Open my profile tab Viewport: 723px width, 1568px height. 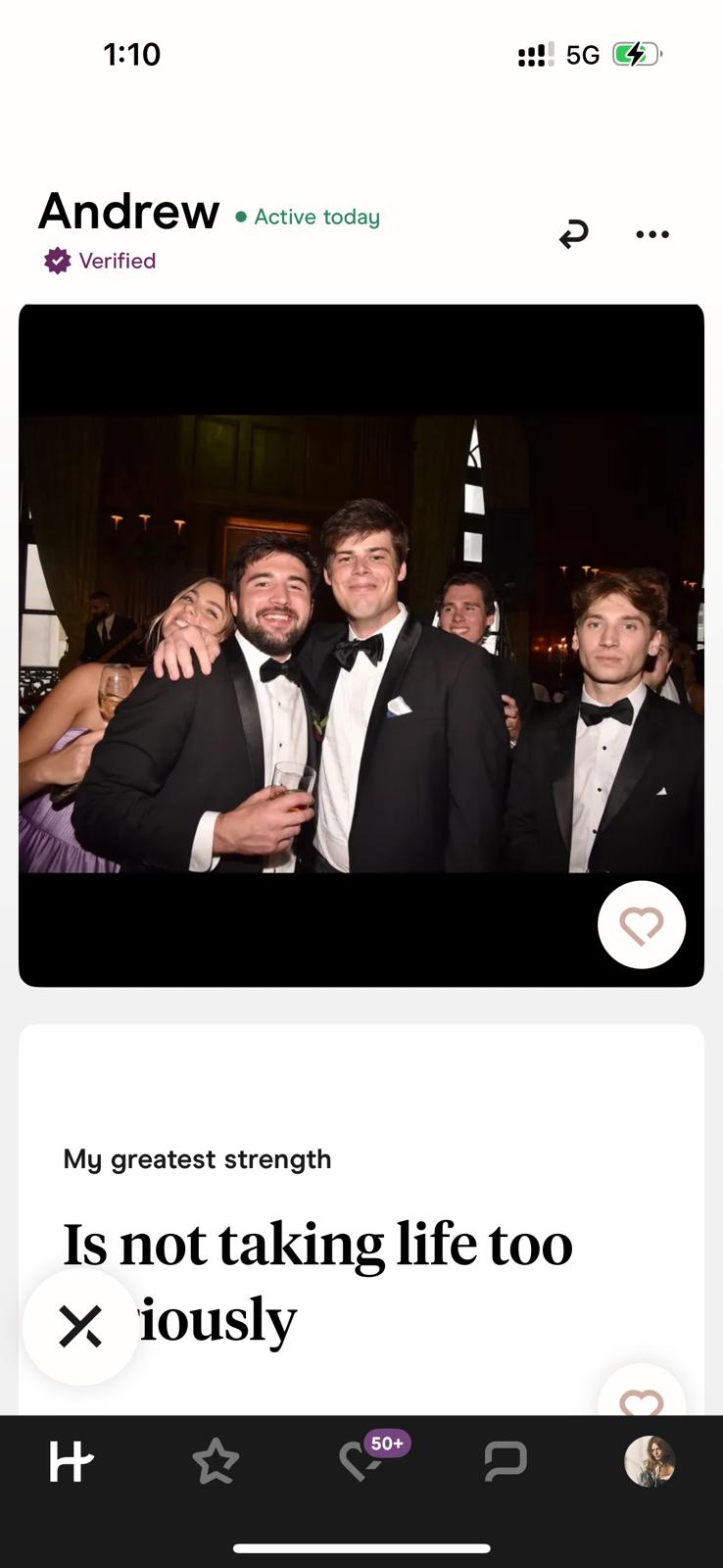coord(650,1461)
